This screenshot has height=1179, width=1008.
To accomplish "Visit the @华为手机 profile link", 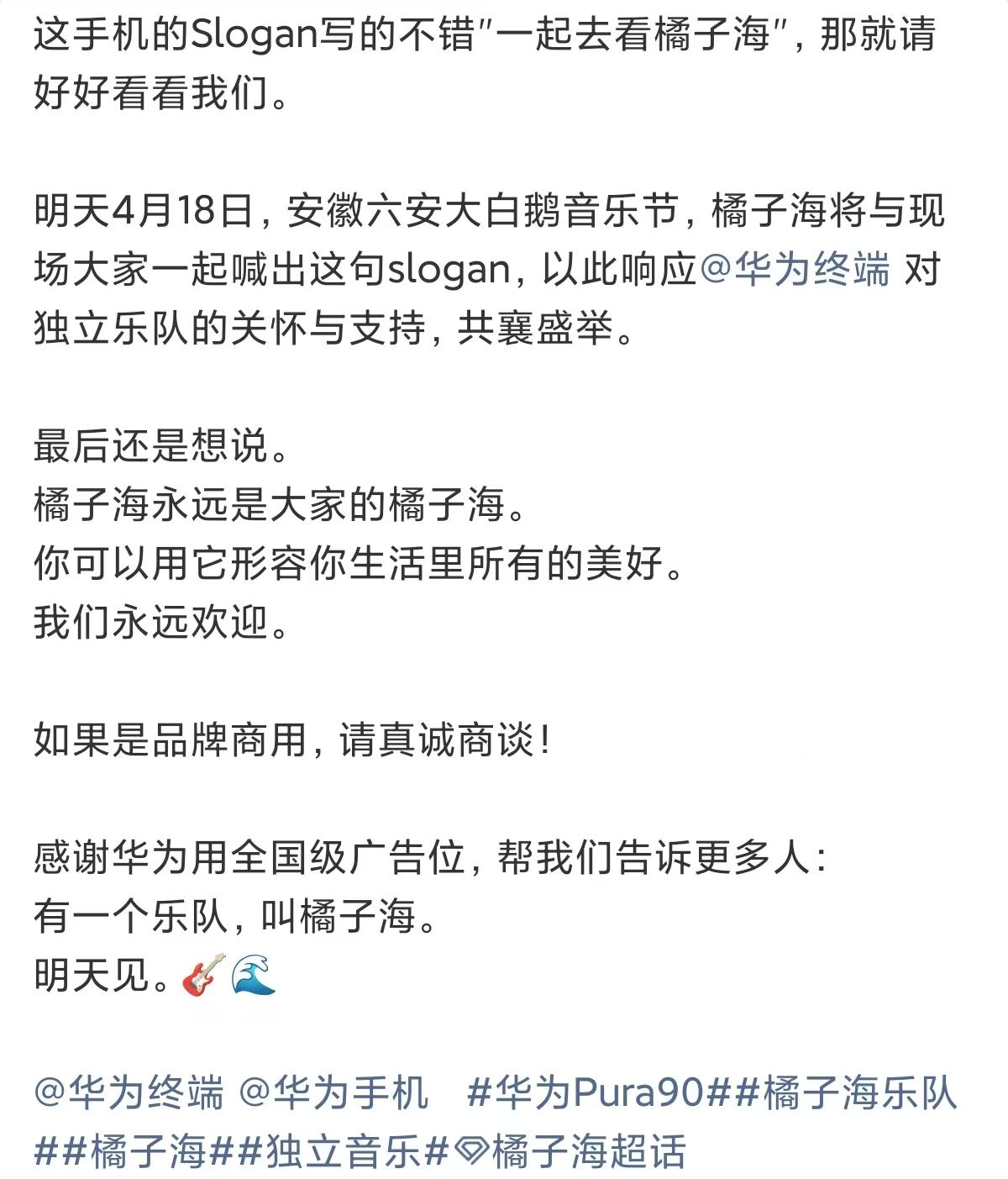I will tap(333, 1092).
